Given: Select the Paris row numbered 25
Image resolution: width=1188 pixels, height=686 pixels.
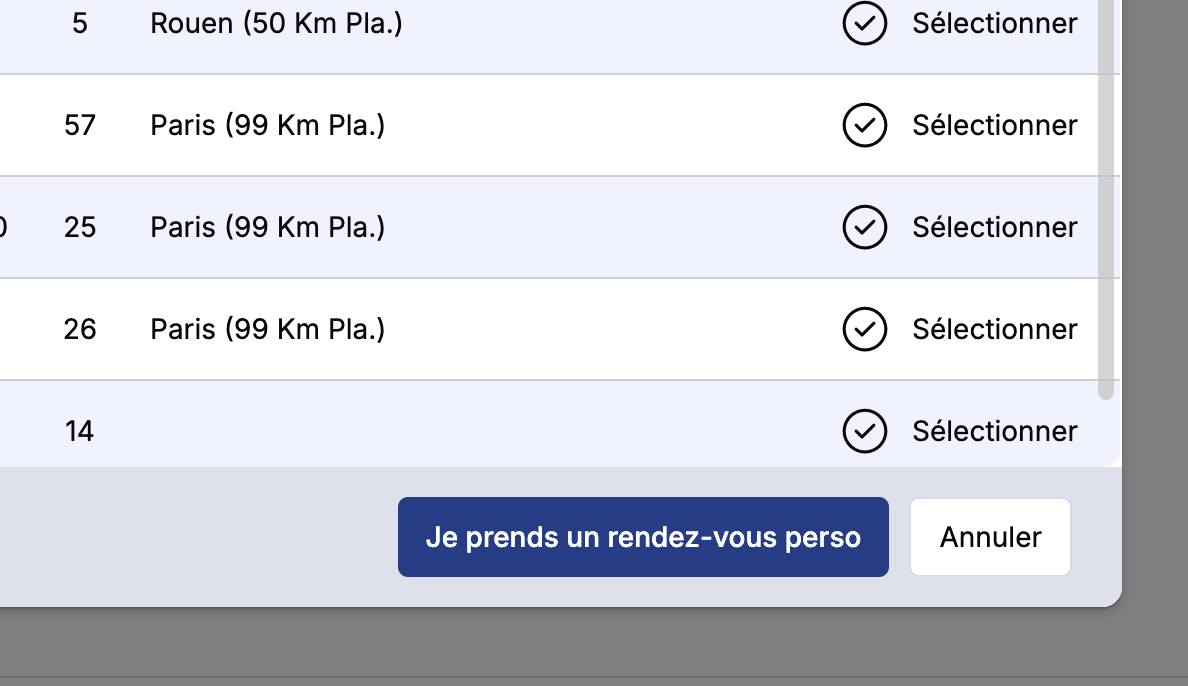Looking at the screenshot, I should point(960,227).
